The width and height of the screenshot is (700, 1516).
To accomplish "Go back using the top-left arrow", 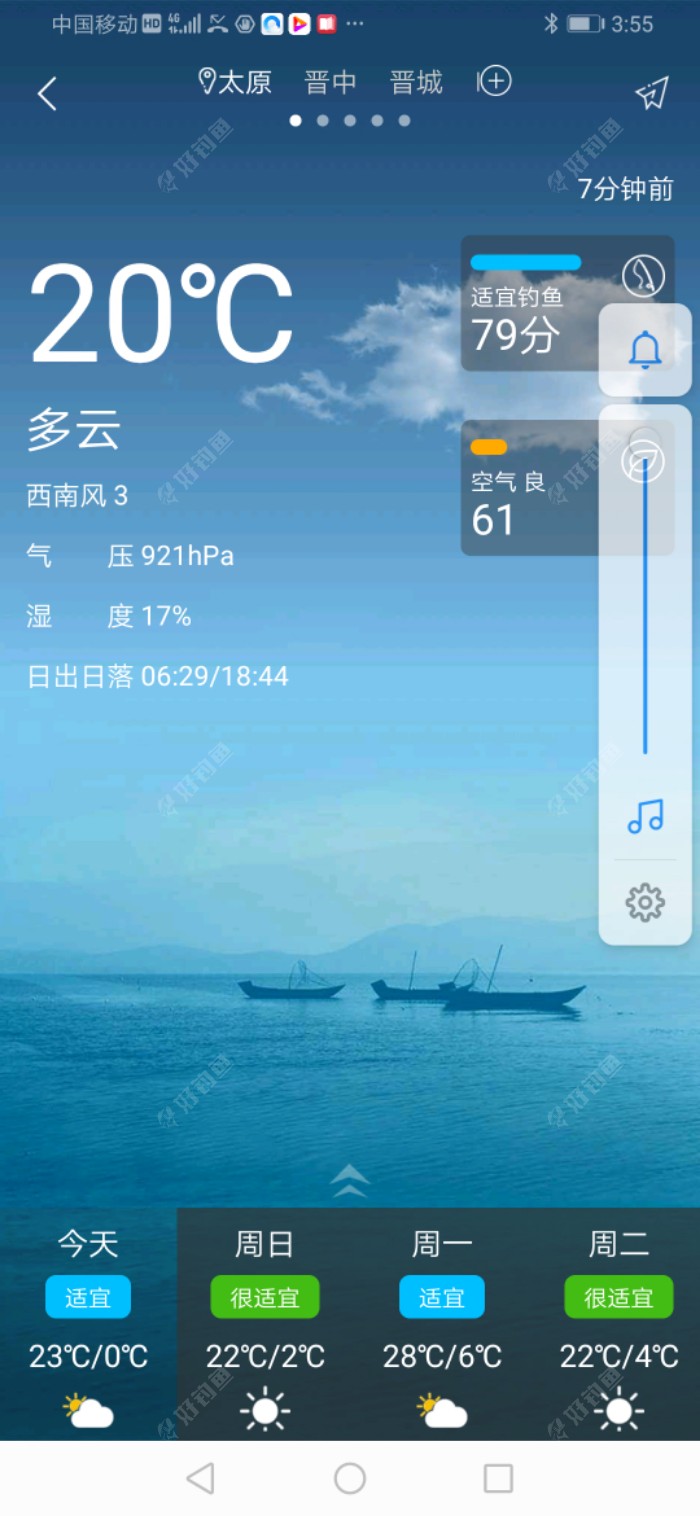I will [47, 94].
